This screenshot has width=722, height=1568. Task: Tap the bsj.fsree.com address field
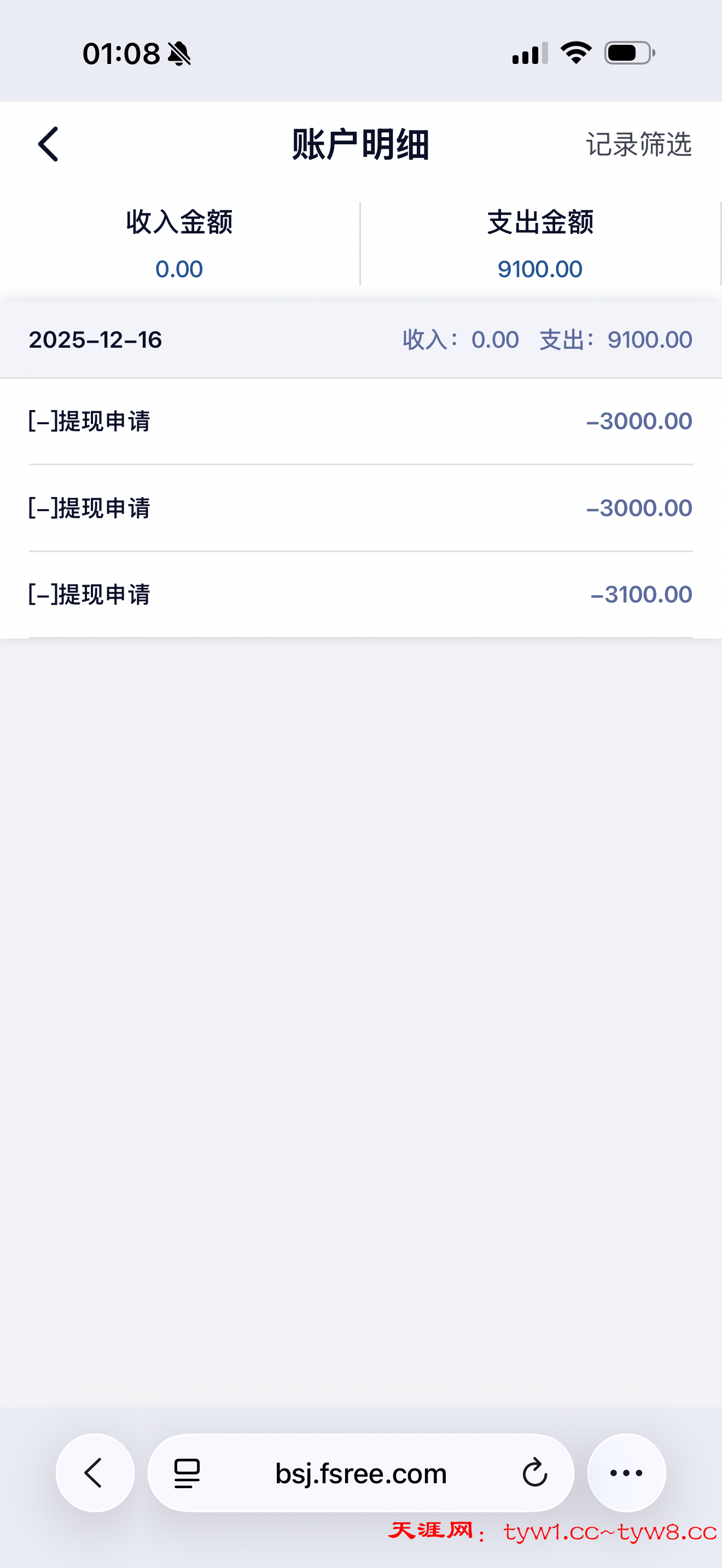(360, 1473)
